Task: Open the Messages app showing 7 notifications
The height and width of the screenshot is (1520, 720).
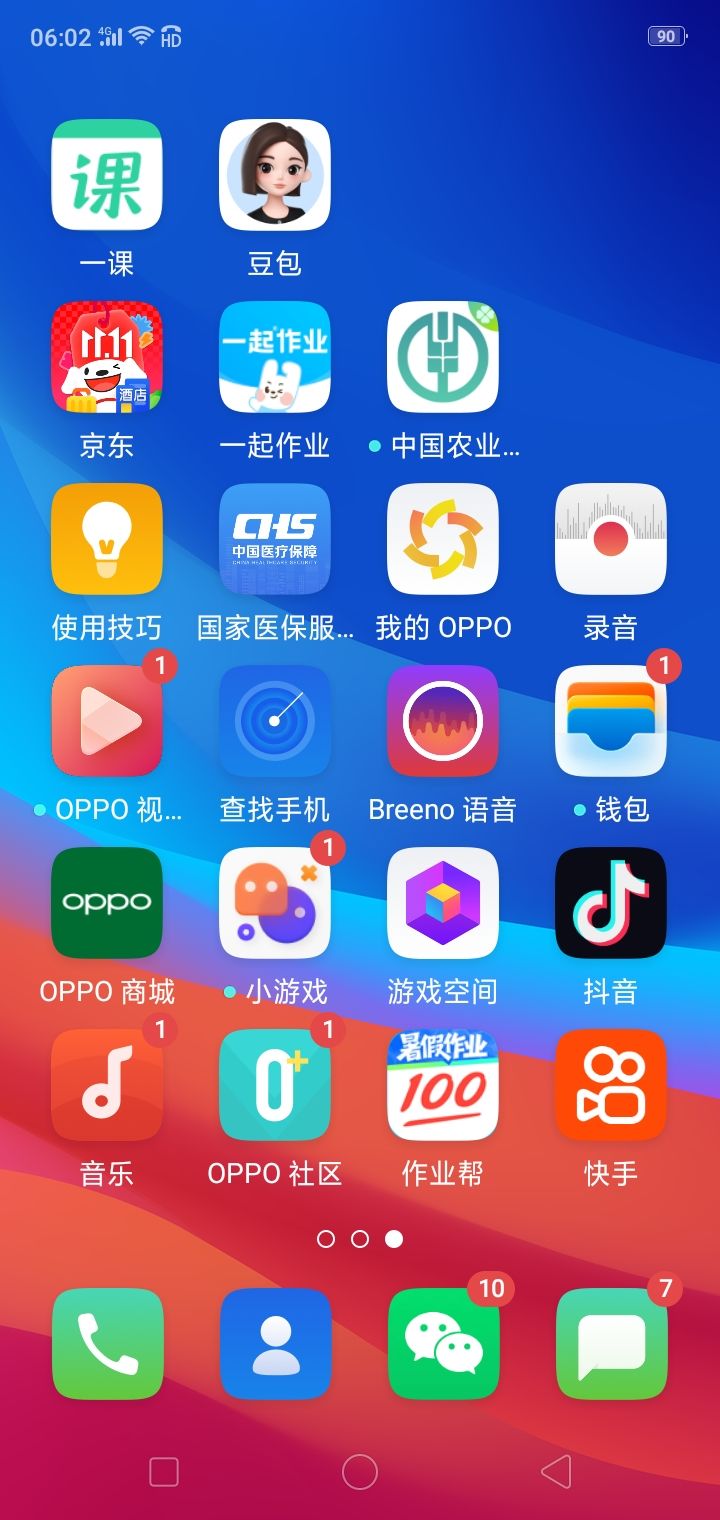Action: click(611, 1342)
